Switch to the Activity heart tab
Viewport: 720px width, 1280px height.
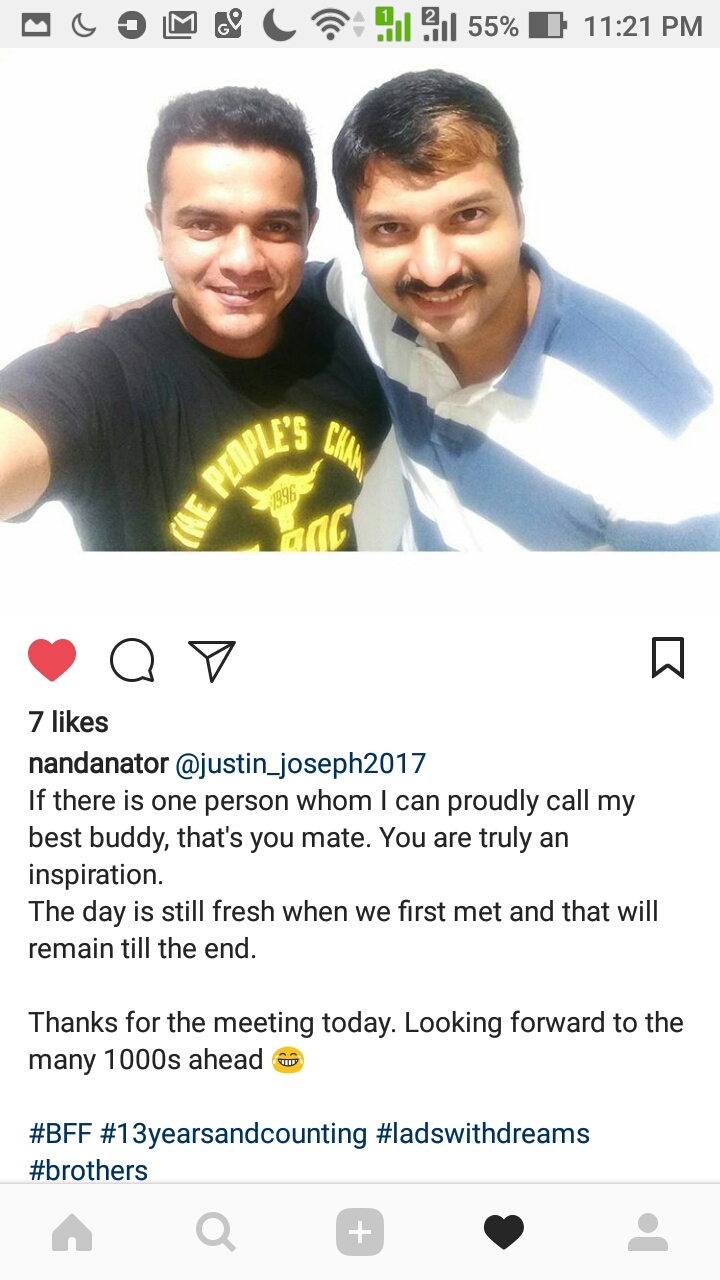coord(504,1233)
